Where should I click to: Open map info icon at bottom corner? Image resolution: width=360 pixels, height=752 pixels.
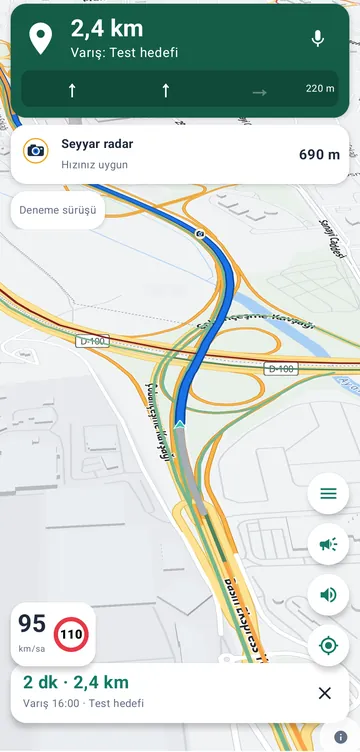click(340, 737)
